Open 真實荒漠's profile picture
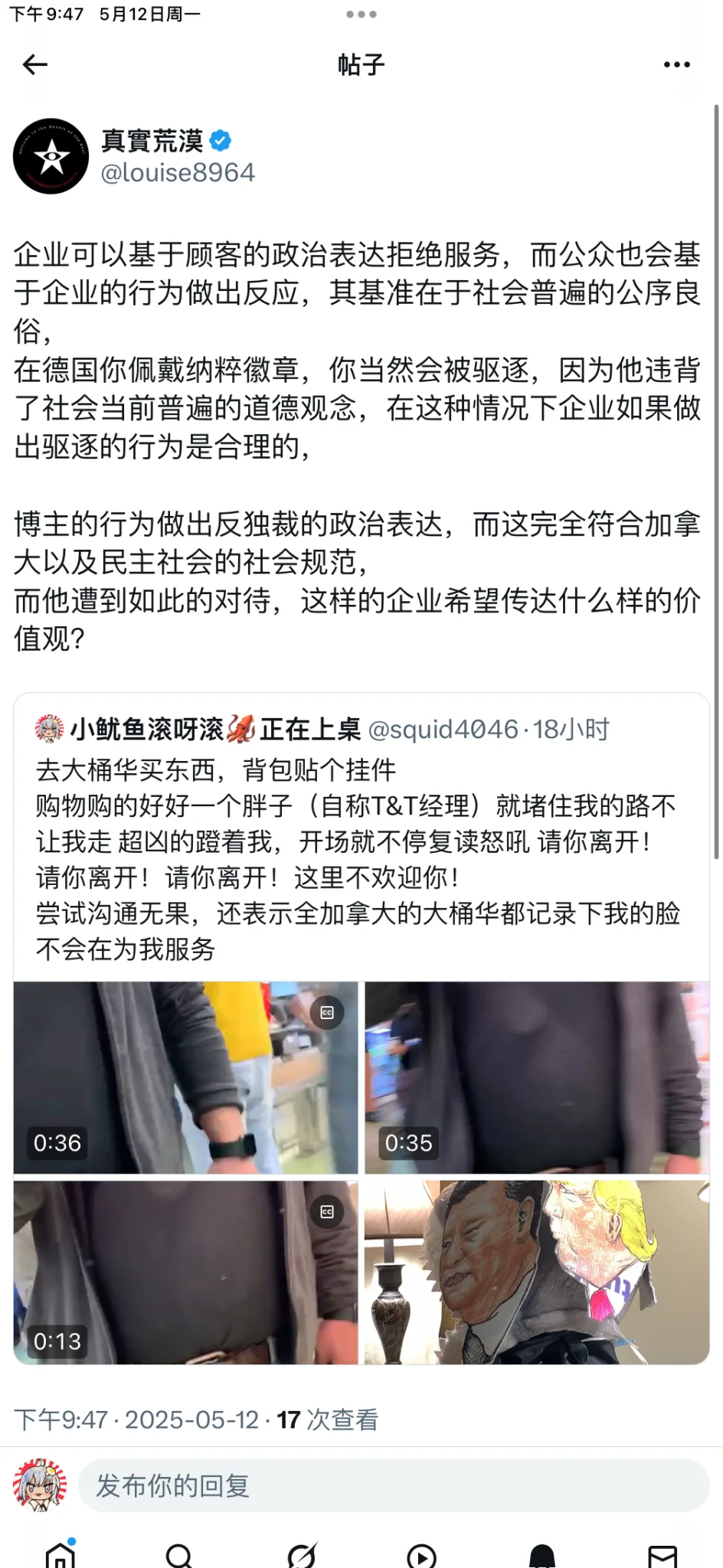Image resolution: width=723 pixels, height=1568 pixels. [51, 156]
